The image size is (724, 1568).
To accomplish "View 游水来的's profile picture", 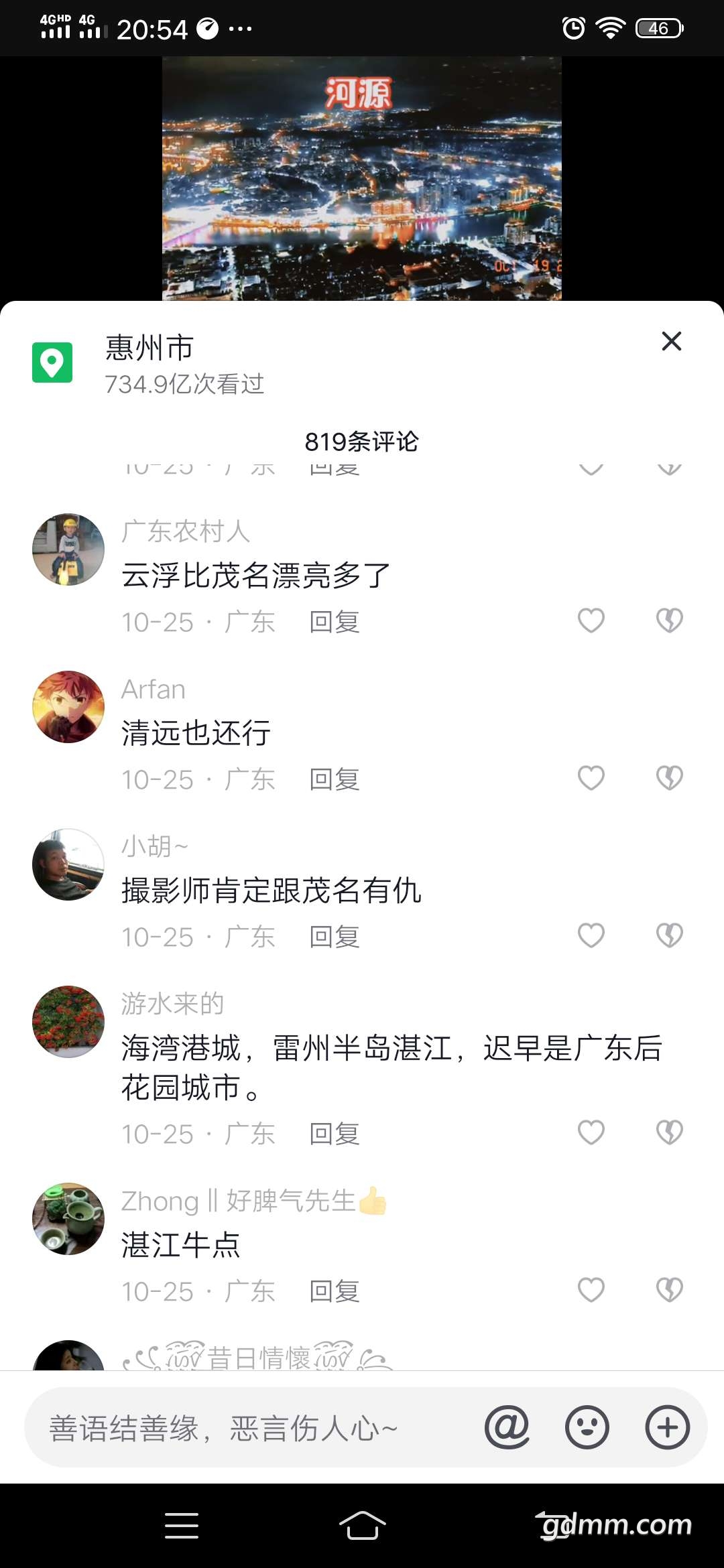I will point(68,1022).
